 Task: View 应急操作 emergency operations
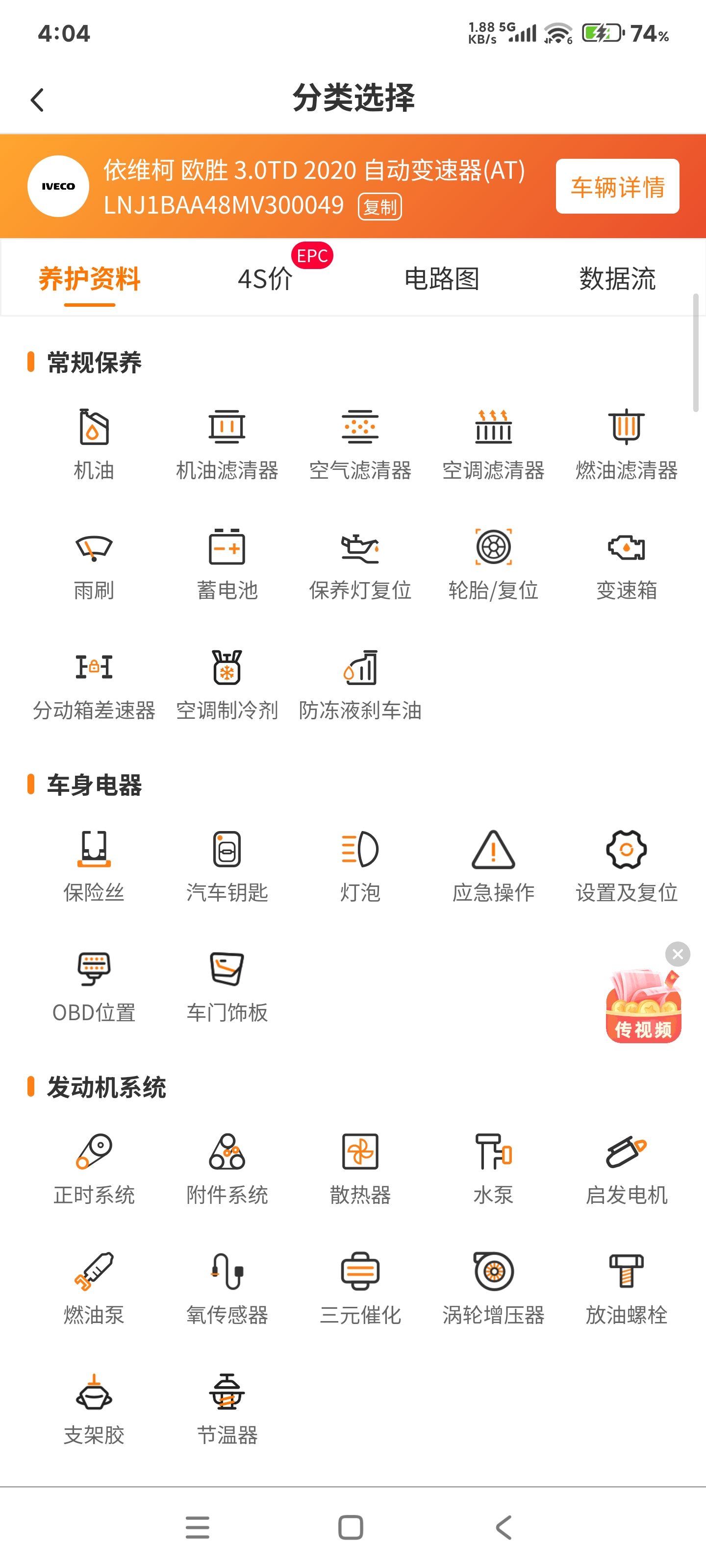[493, 865]
